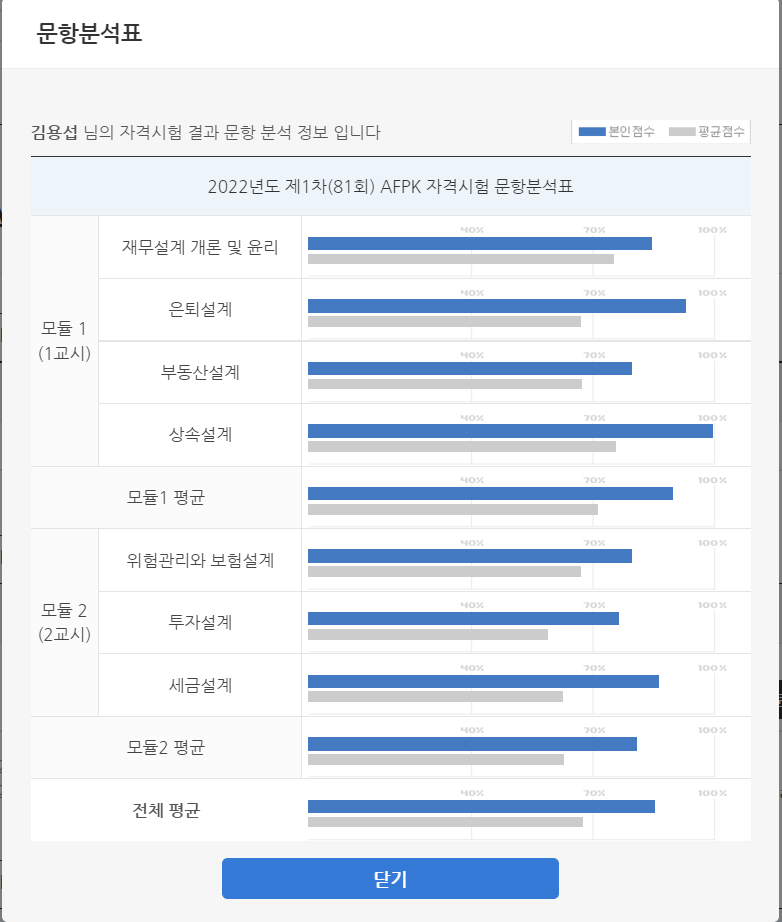Select the blue bar of 전체 평균
Viewport: 782px width, 922px height.
(480, 804)
